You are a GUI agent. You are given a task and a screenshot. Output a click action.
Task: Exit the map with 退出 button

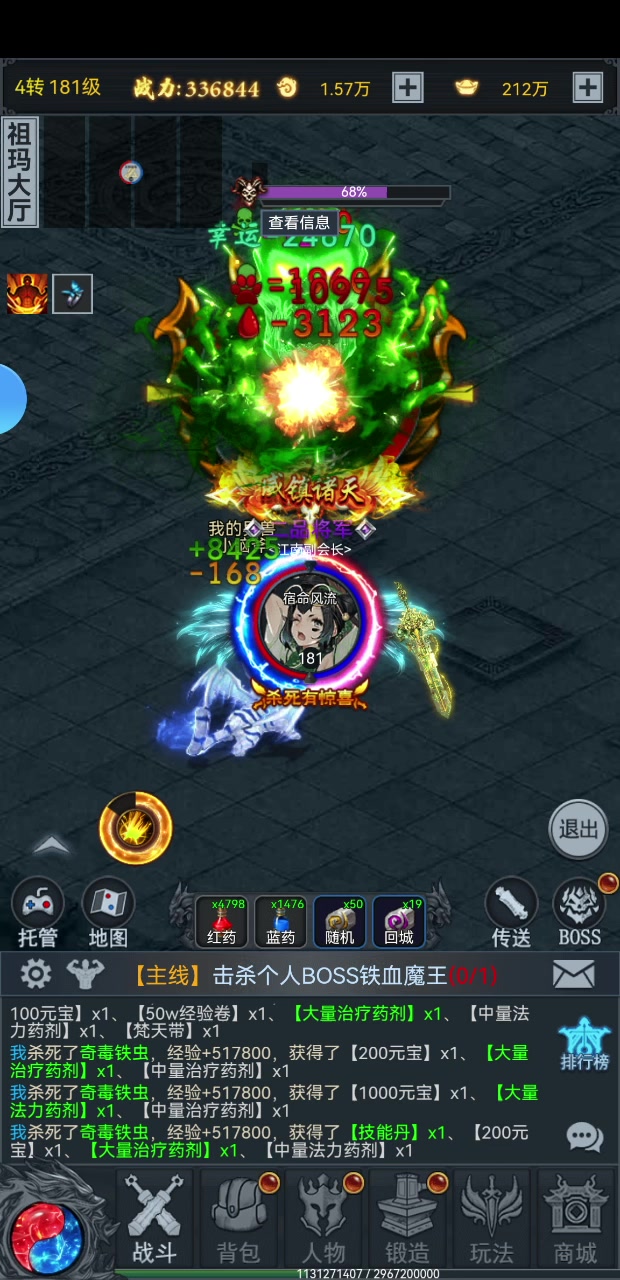578,829
